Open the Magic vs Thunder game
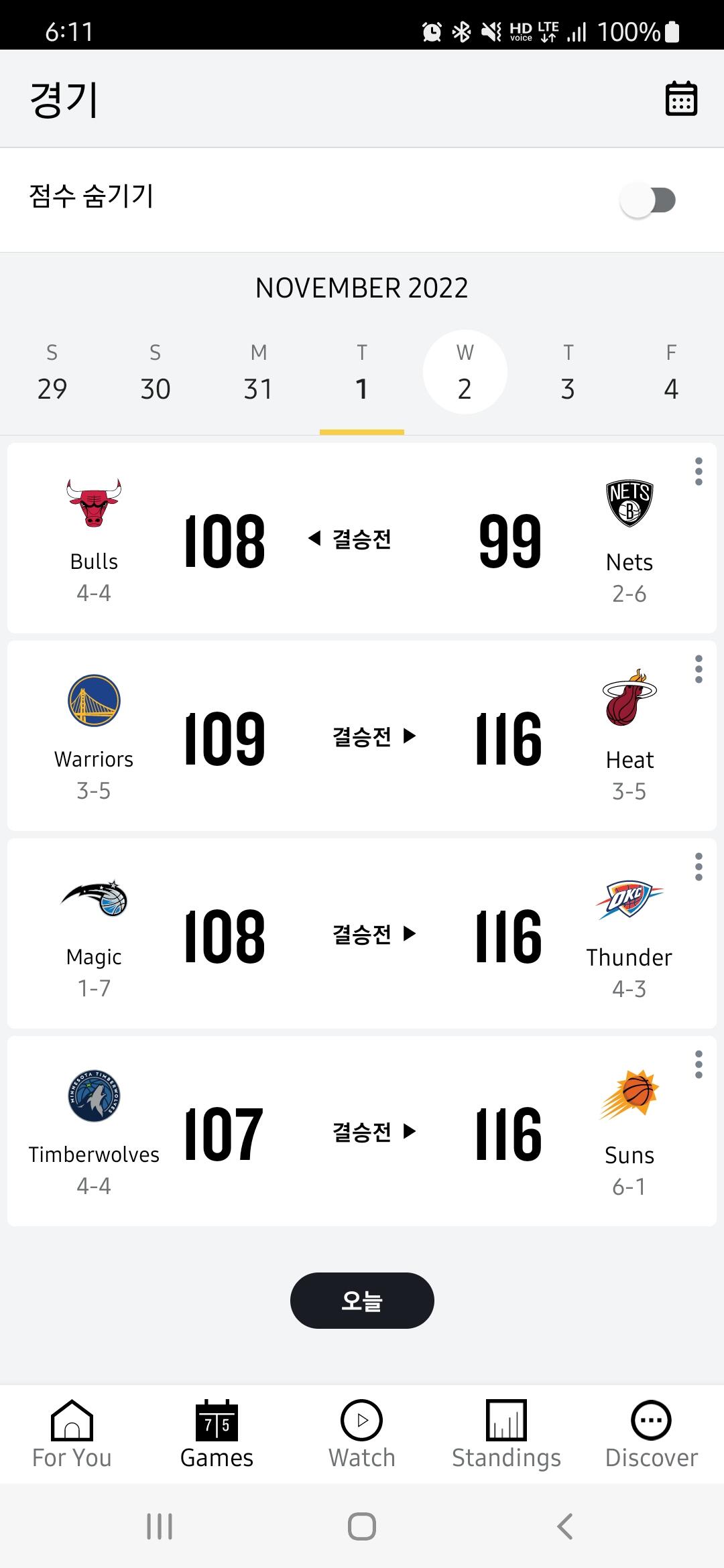 click(x=362, y=934)
